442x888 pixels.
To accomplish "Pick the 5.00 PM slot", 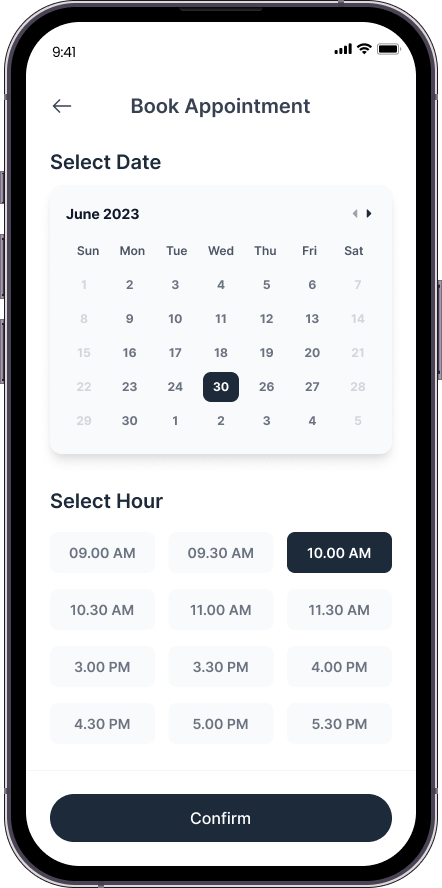I will click(x=221, y=724).
